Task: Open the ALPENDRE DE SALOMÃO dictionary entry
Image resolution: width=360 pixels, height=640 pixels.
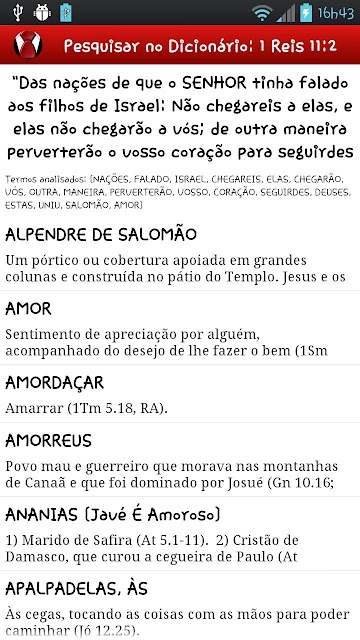Action: coord(180,254)
